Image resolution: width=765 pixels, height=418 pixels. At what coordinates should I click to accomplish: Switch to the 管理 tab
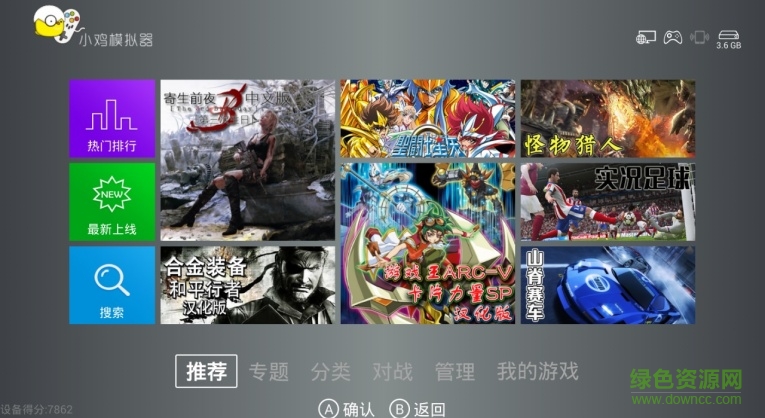[x=454, y=372]
